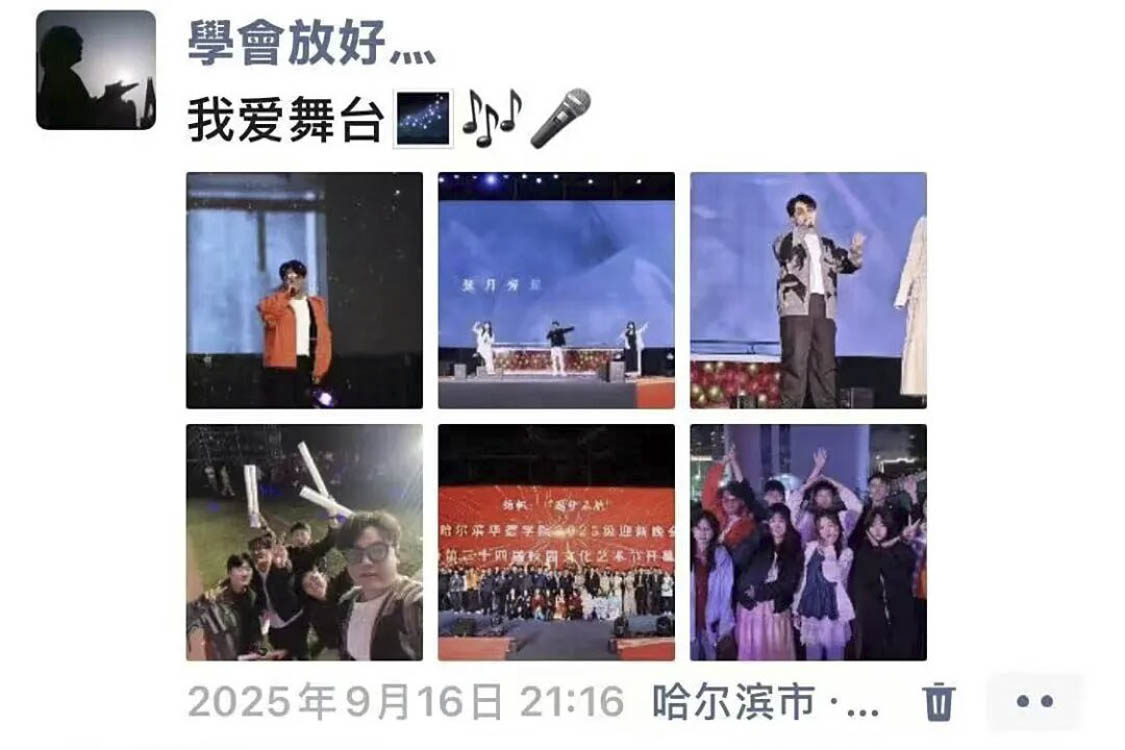View crowd photo with raised hands
This screenshot has height=750, width=1125.
[x=808, y=542]
